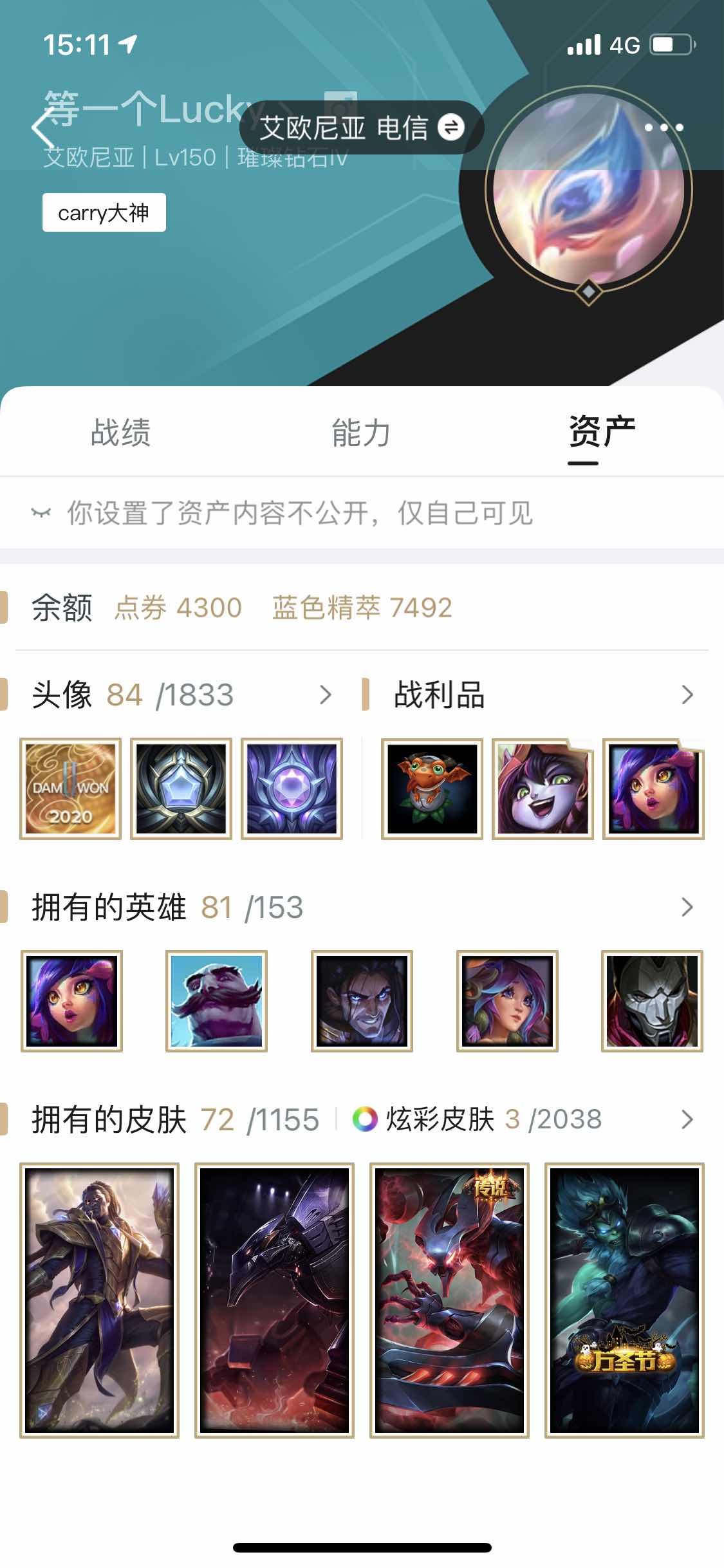This screenshot has width=724, height=1568.
Task: Open the orange dragon loot item
Action: (x=432, y=789)
